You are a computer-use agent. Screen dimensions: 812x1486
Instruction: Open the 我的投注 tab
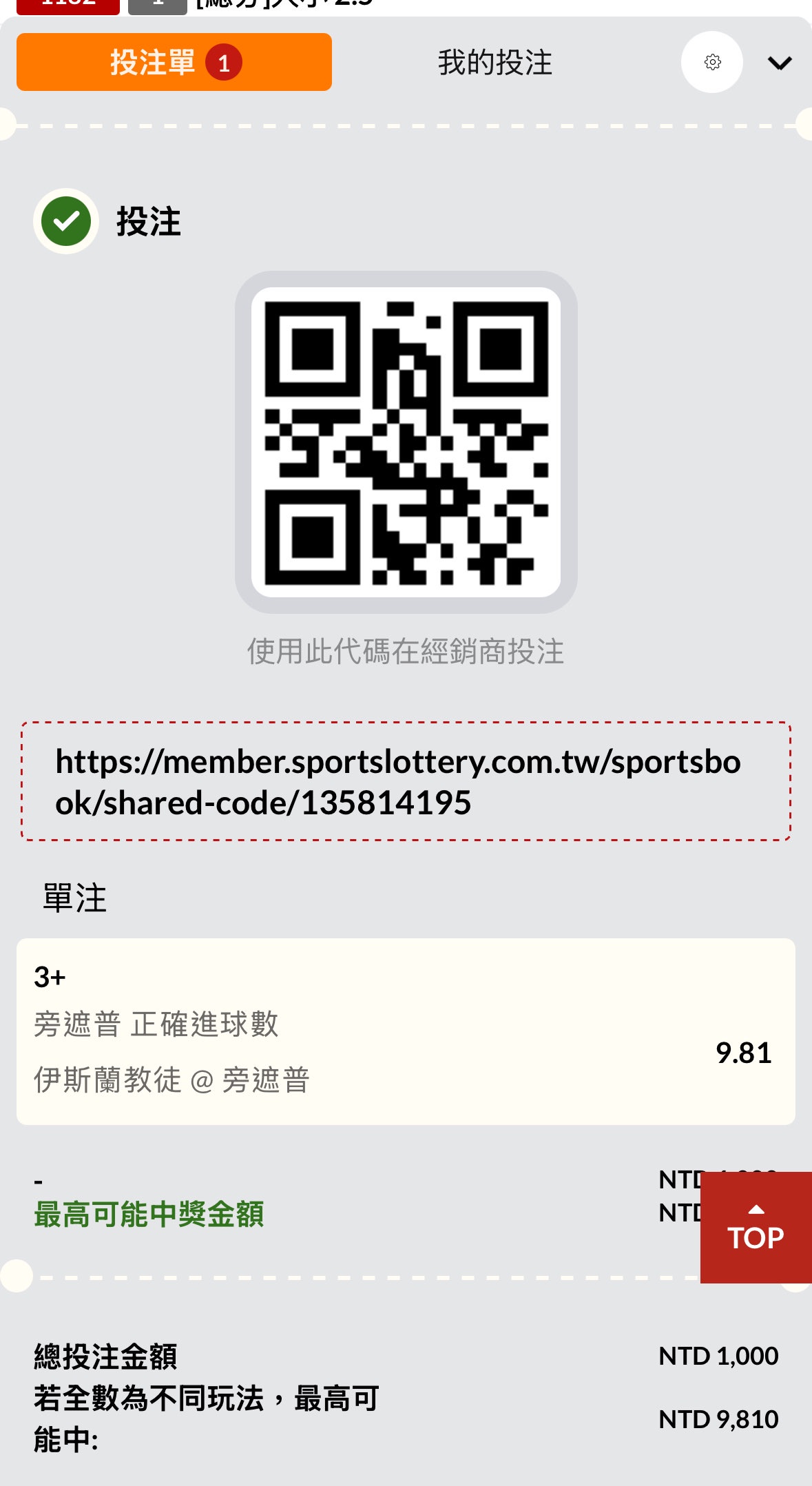[495, 63]
